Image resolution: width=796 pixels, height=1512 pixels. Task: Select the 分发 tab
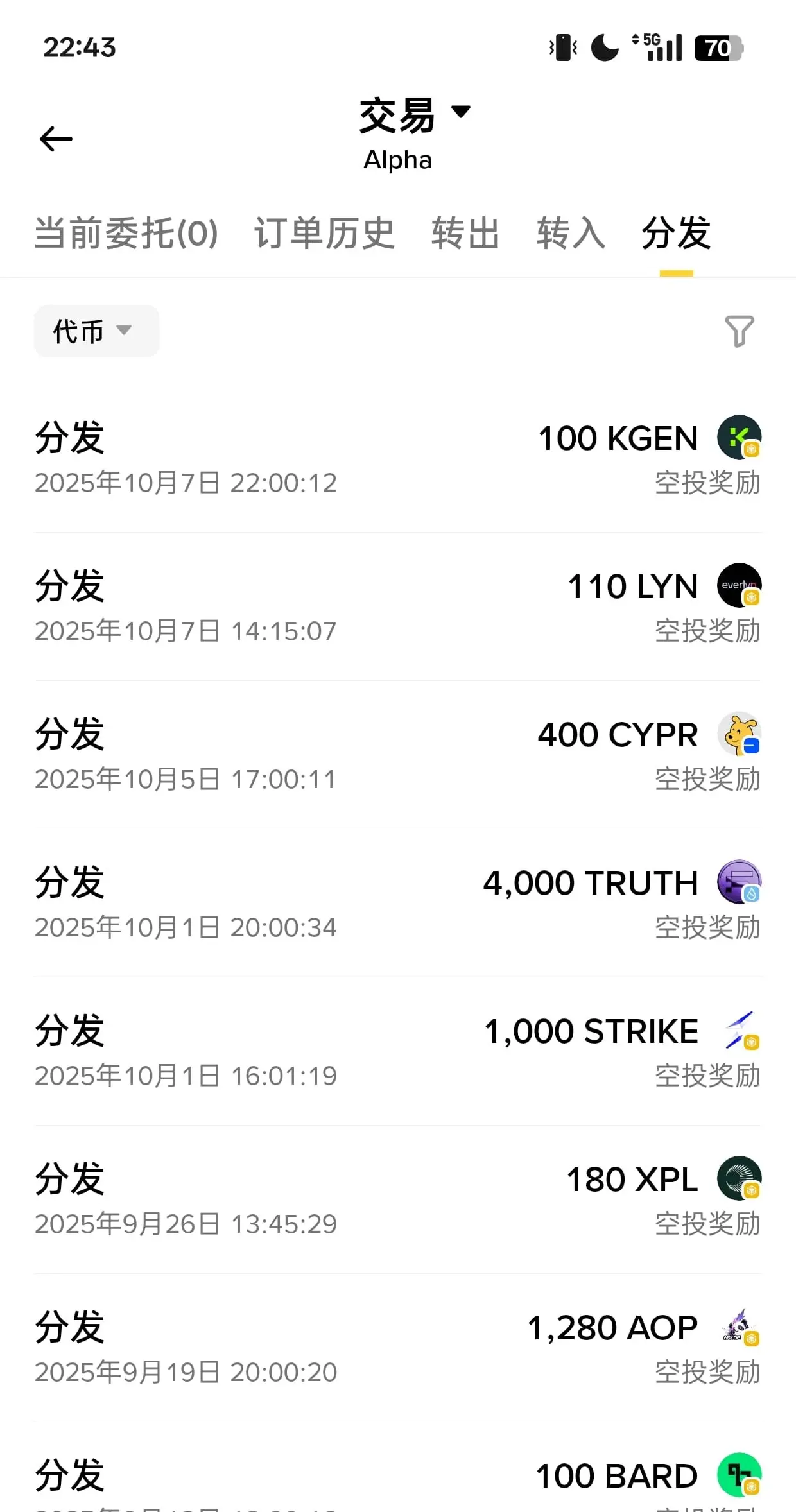(x=676, y=233)
